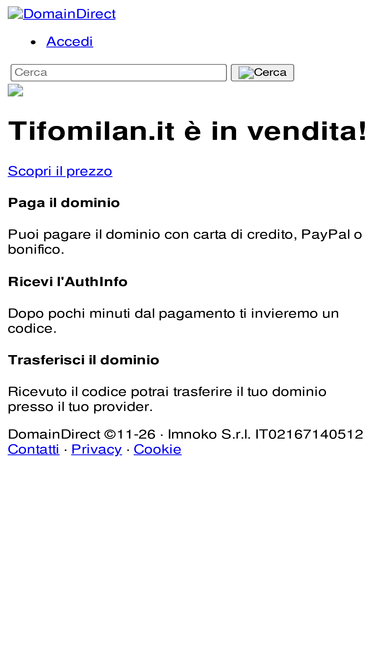View the Privacy policy link
This screenshot has height=667, width=375.
tap(97, 449)
